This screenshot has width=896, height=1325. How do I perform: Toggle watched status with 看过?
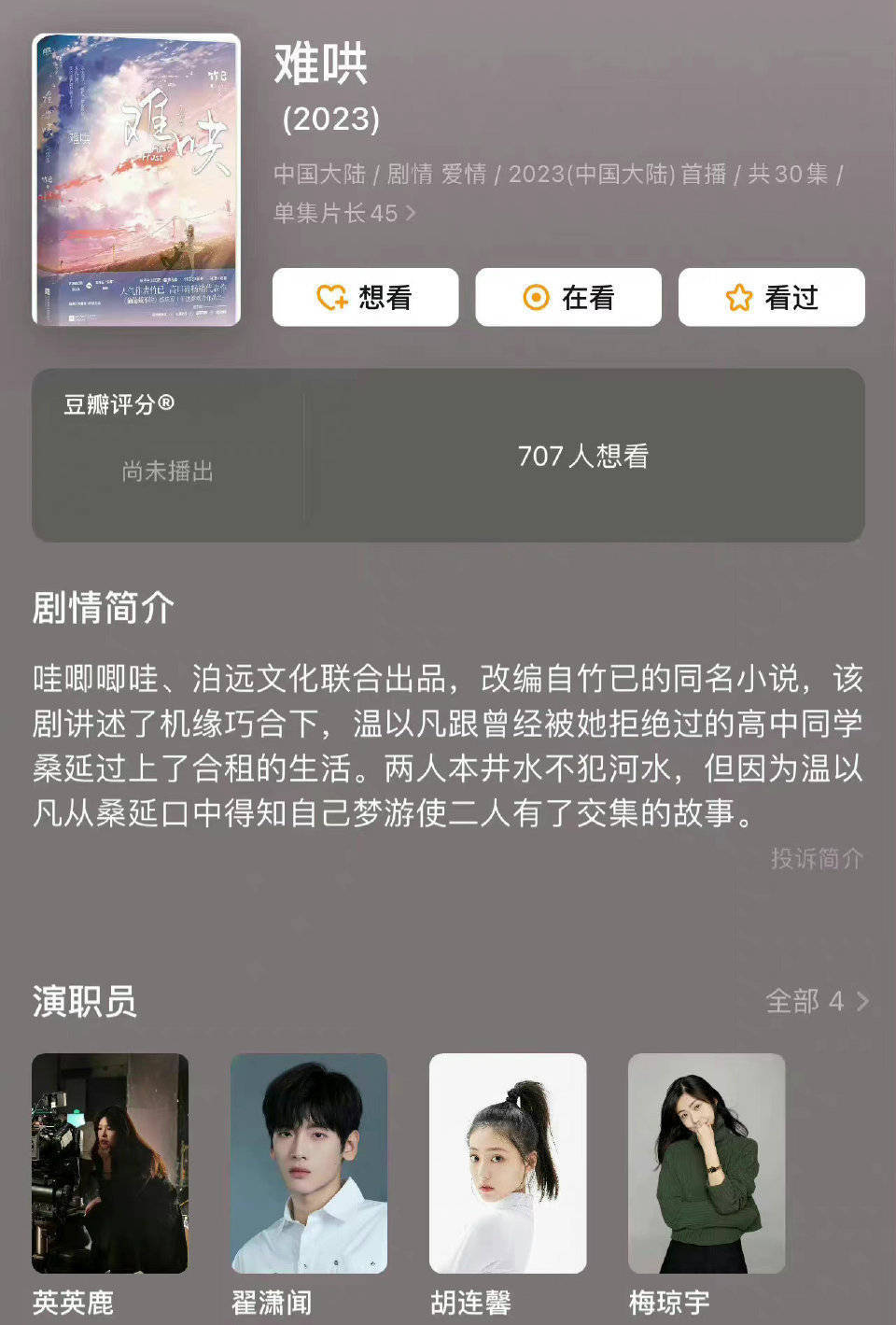[x=772, y=297]
